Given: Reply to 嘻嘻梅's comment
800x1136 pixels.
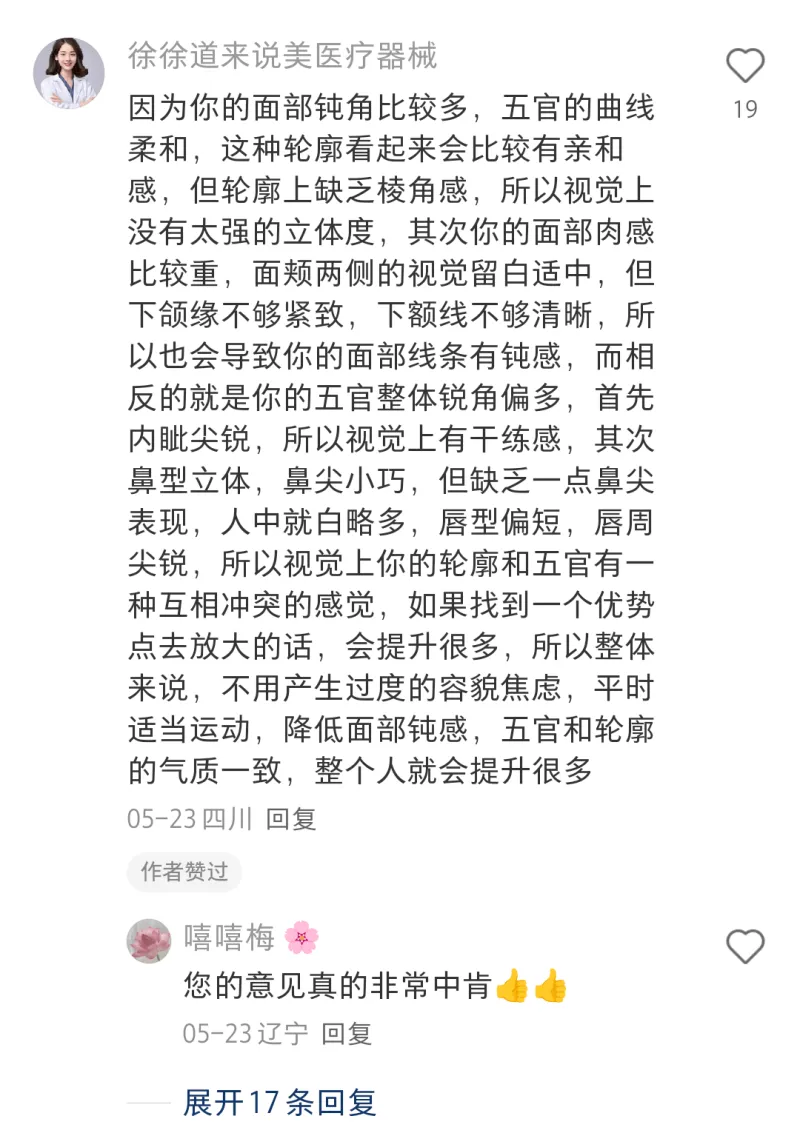Looking at the screenshot, I should tap(347, 1033).
